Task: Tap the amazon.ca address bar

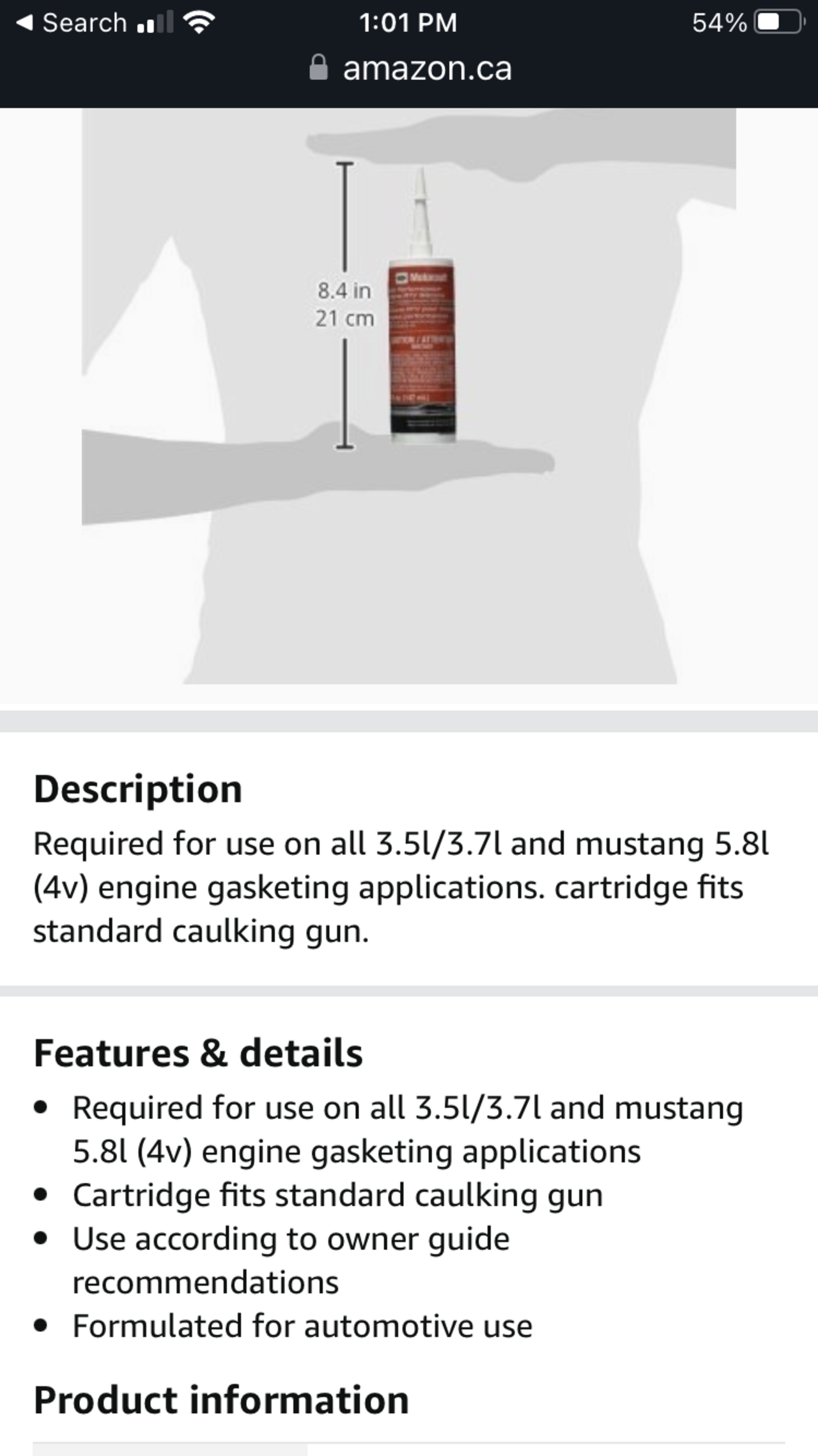Action: point(409,68)
